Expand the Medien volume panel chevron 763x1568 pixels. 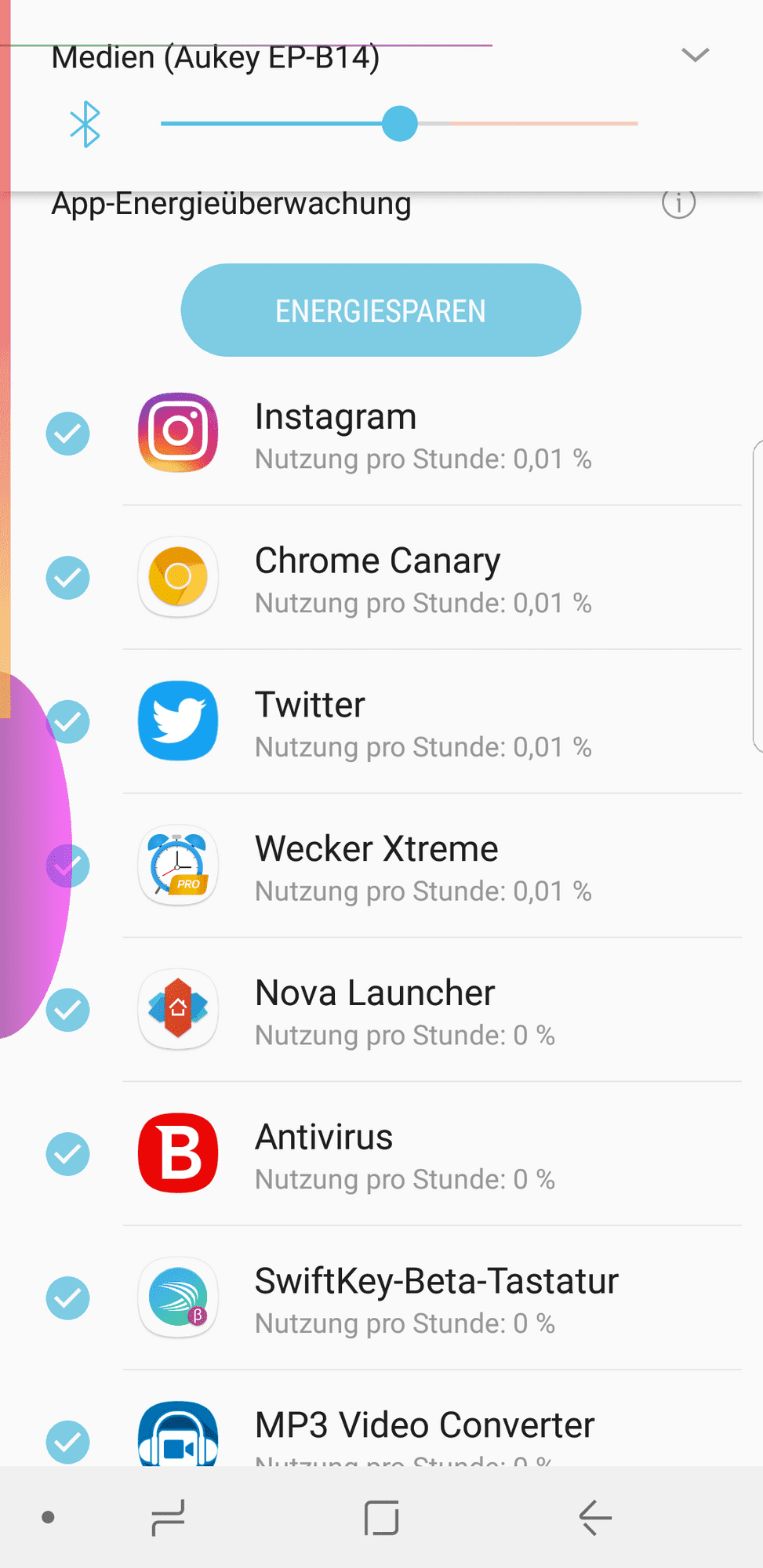(695, 55)
